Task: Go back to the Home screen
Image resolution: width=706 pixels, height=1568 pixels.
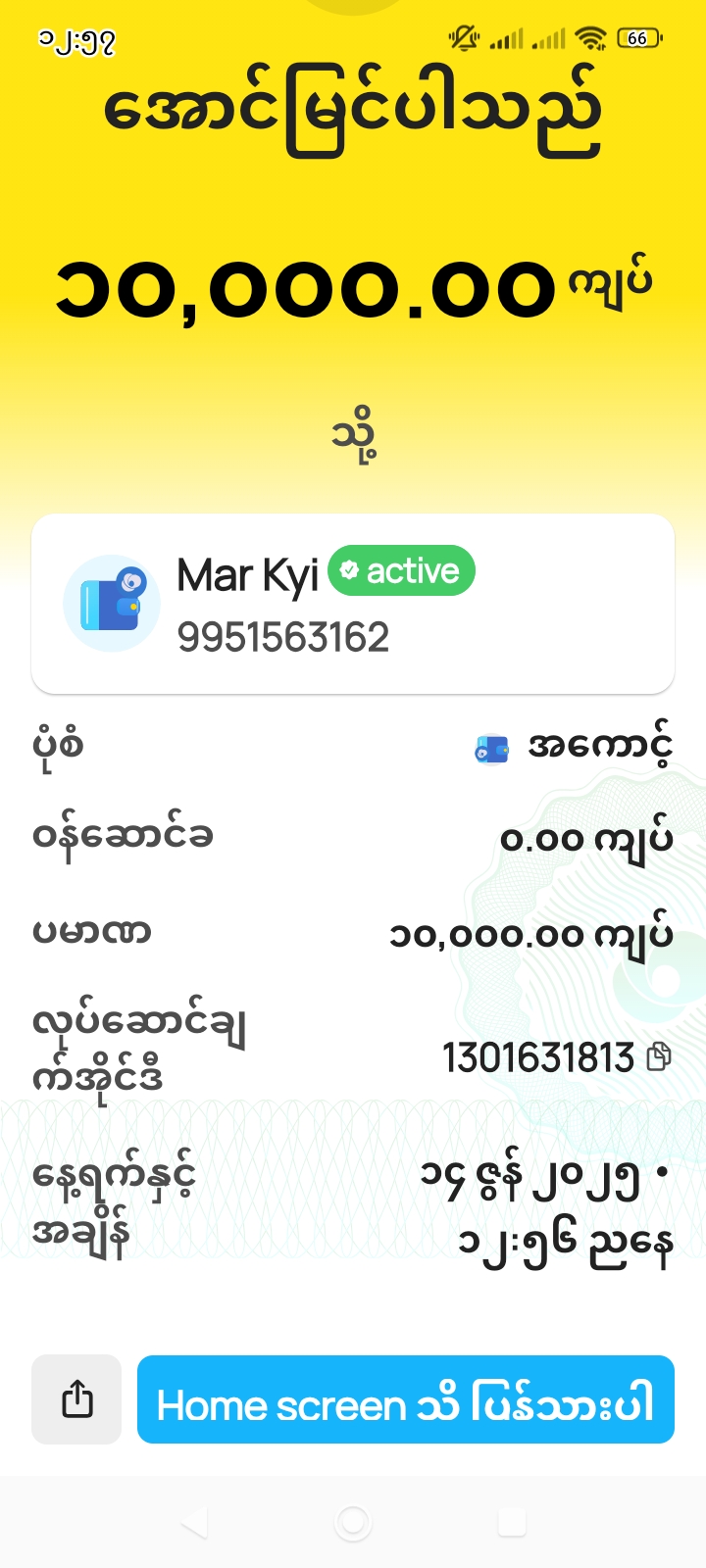Action: pos(405,1399)
